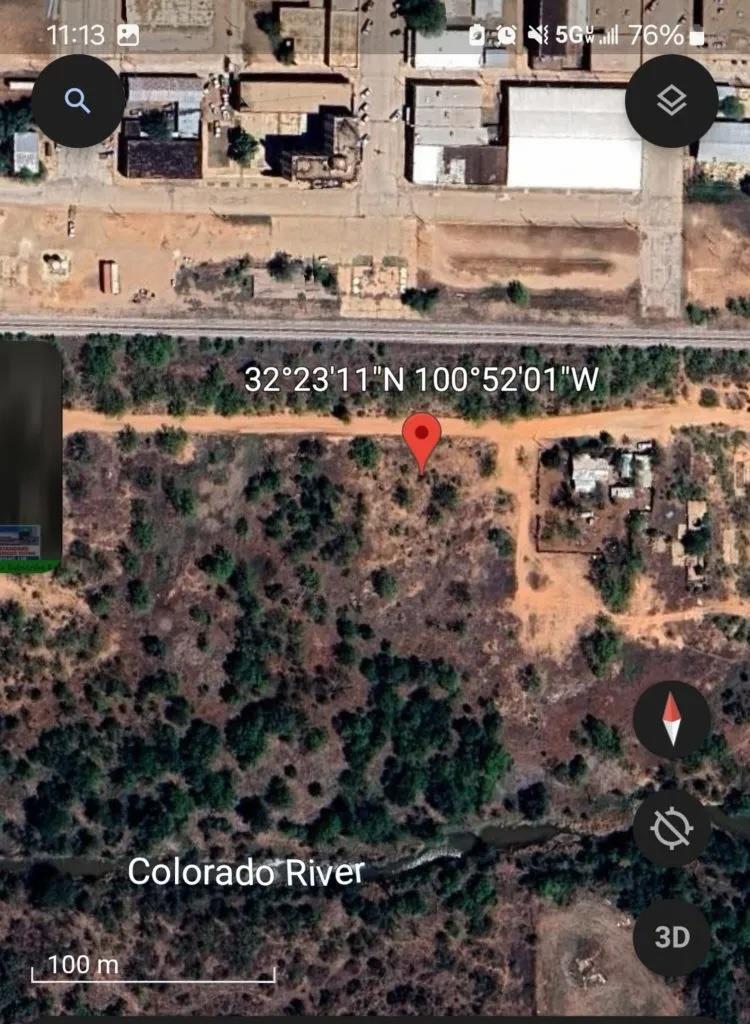This screenshot has width=750, height=1024.
Task: Enable My Location tracking
Action: click(x=671, y=826)
